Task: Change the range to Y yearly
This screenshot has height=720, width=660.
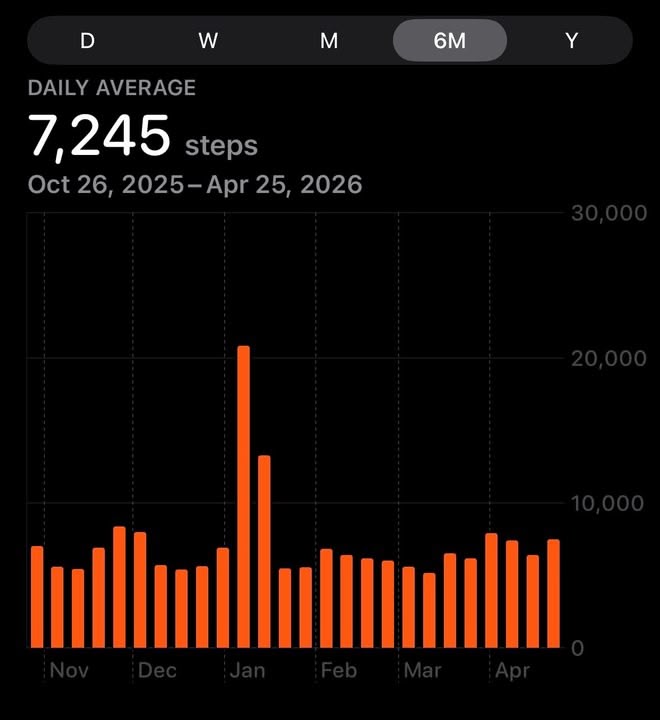Action: click(571, 41)
